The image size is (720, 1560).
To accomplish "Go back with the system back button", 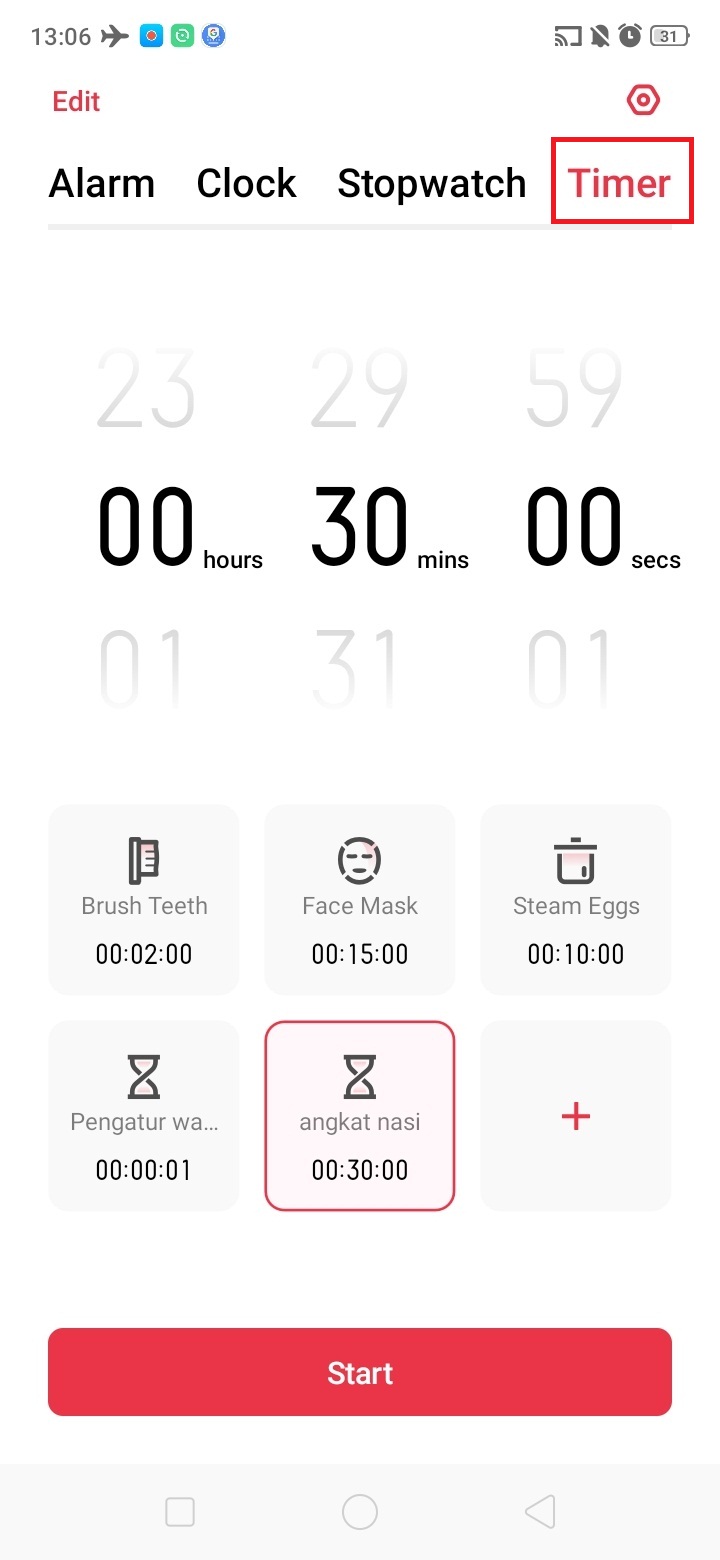I will click(x=540, y=1512).
